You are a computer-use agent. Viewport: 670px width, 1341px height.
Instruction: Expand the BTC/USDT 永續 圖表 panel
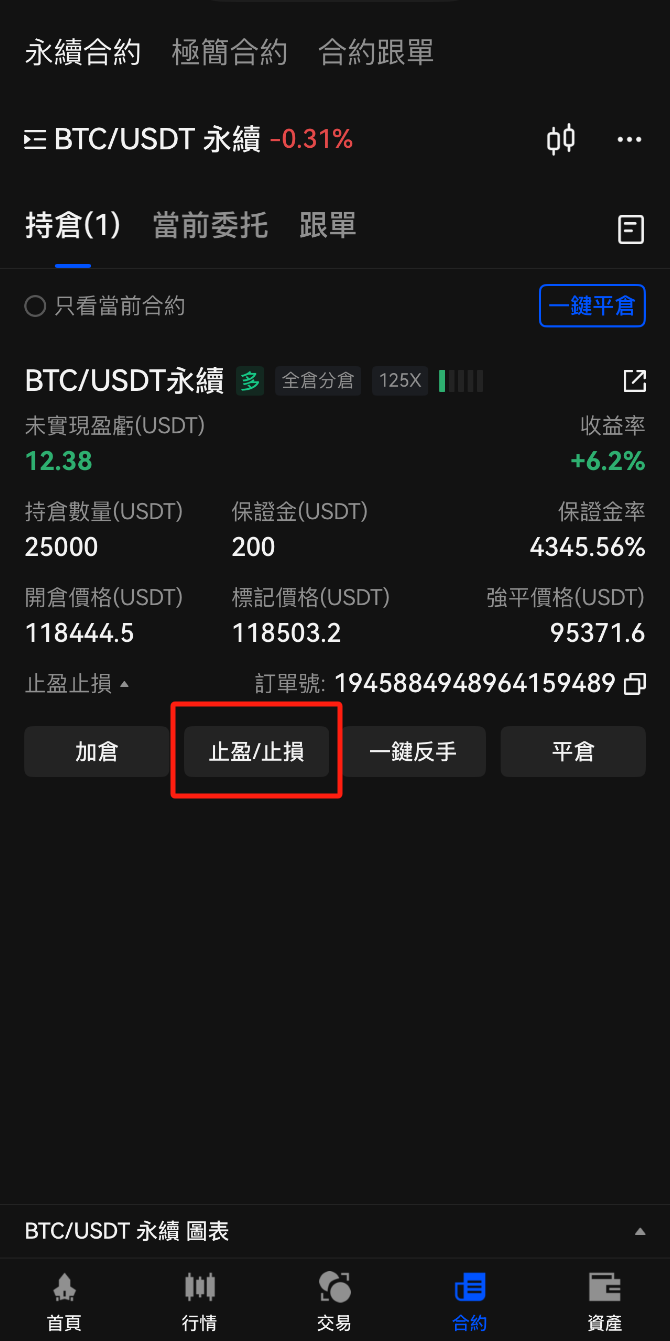pos(335,1231)
